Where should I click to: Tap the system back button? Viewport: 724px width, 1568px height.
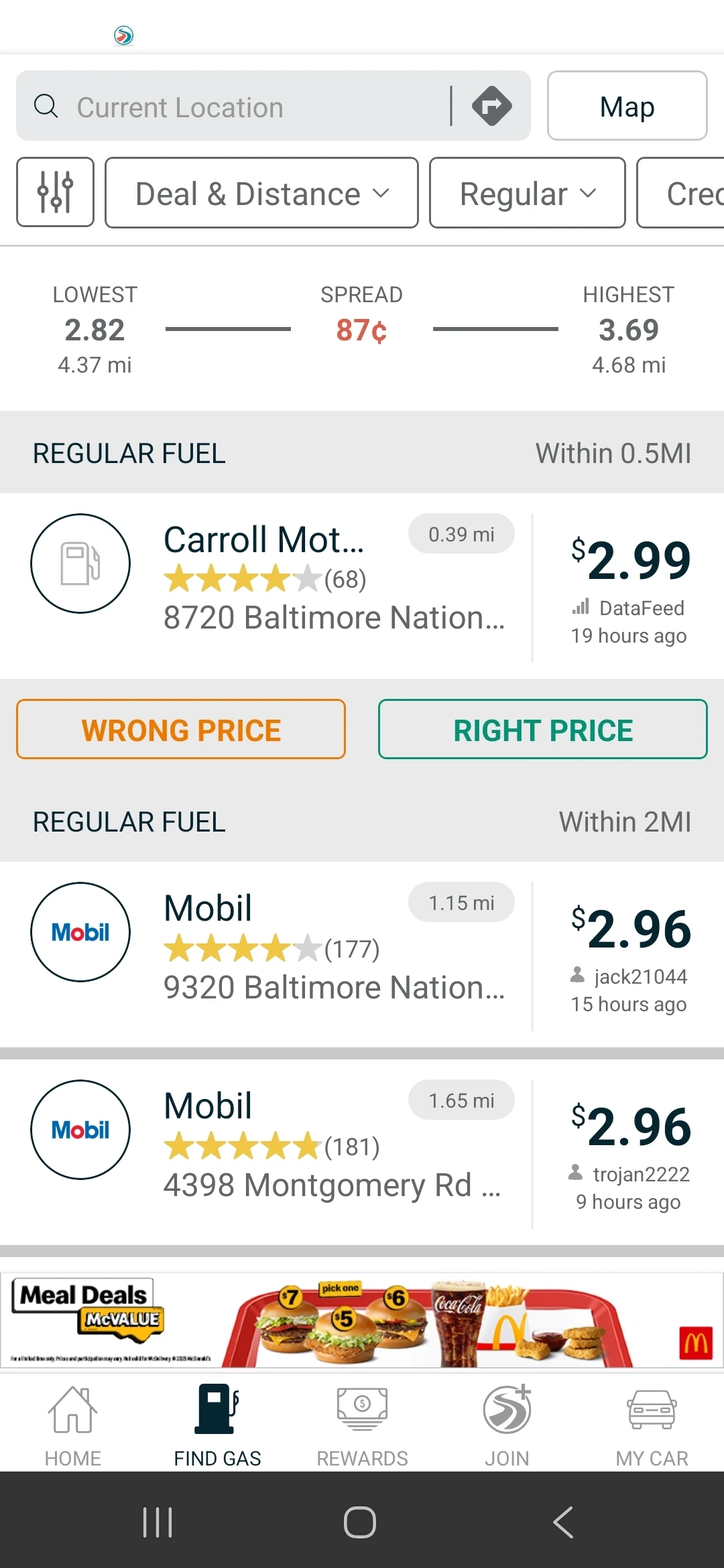click(563, 1522)
